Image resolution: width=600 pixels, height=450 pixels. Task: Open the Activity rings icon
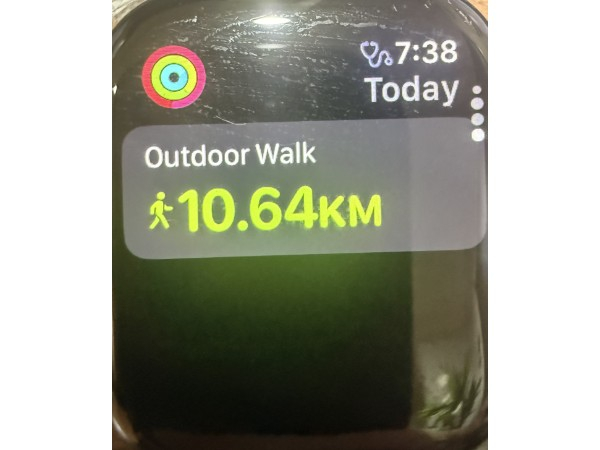(172, 76)
